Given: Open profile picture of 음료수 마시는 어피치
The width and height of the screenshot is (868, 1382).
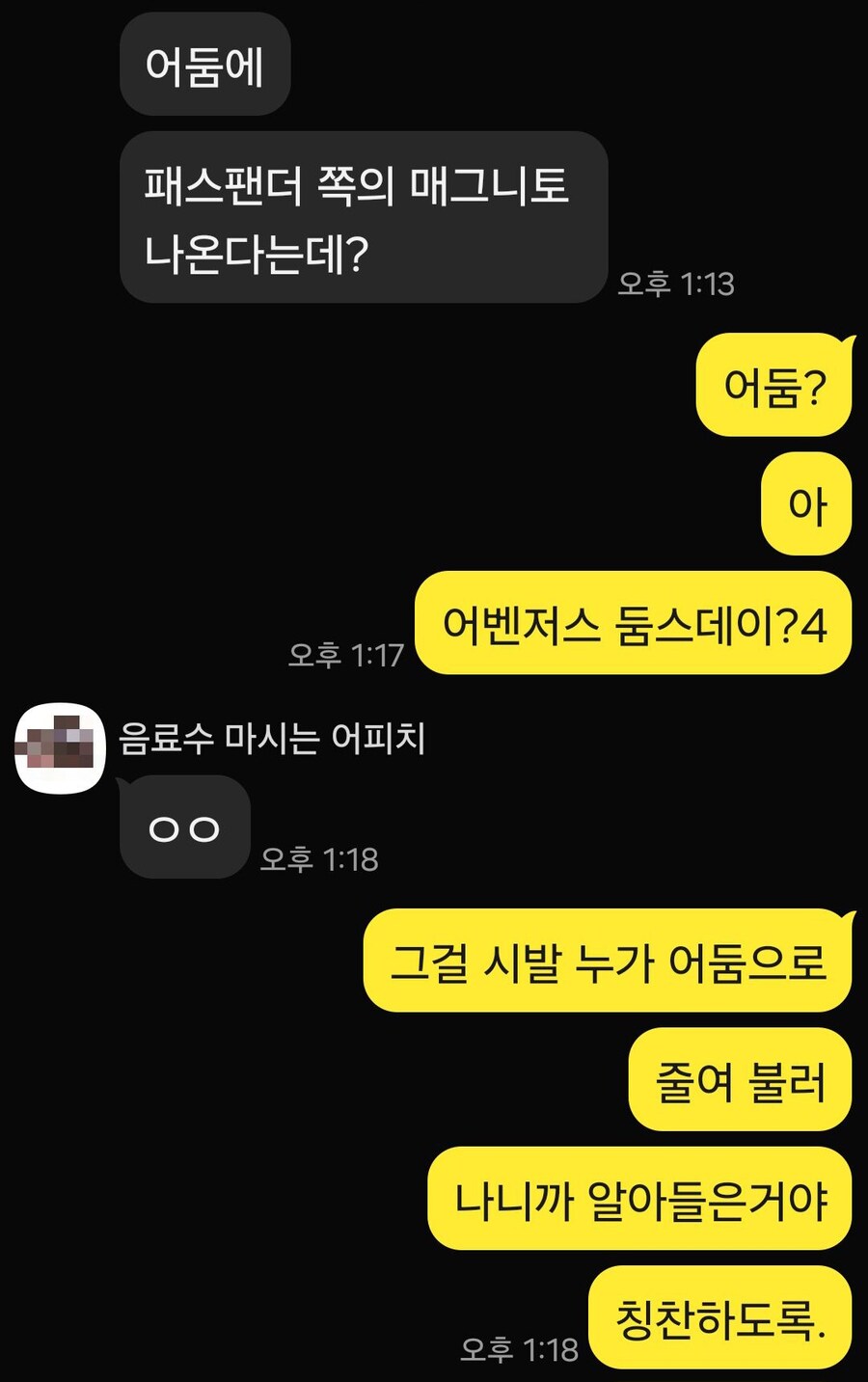Looking at the screenshot, I should (60, 748).
